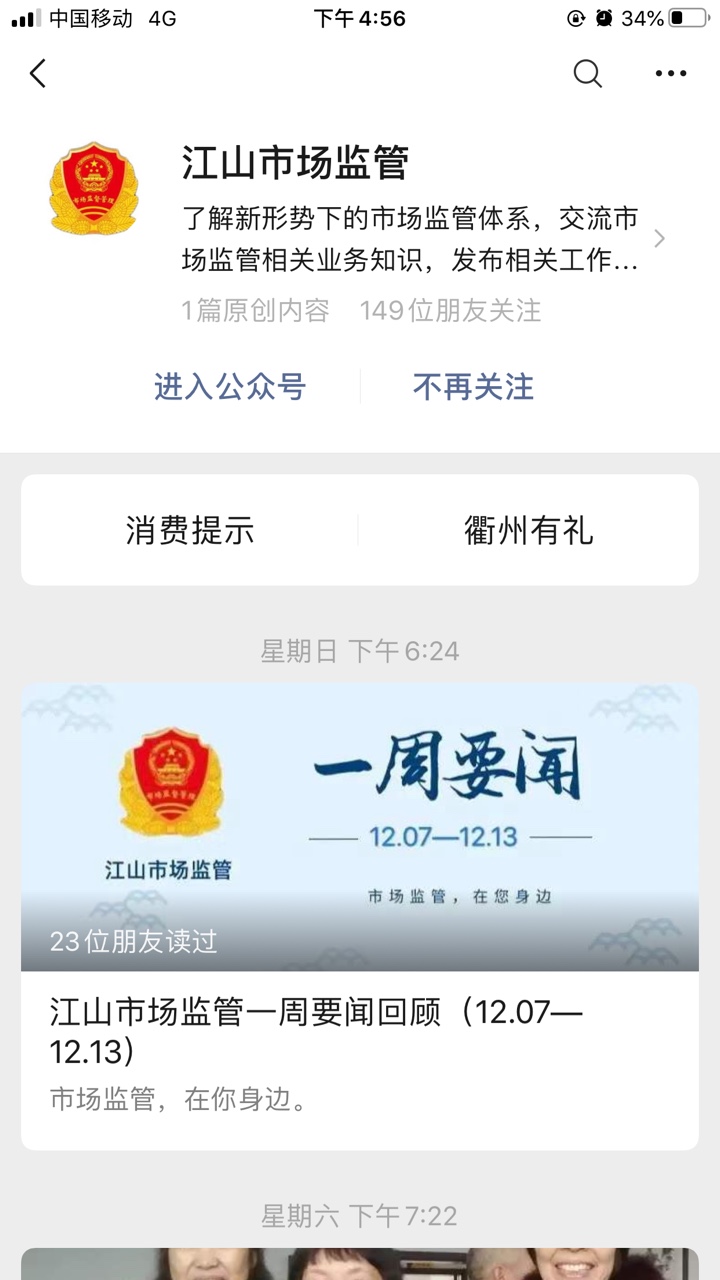Tap 不再关注 to unfollow
Image resolution: width=720 pixels, height=1280 pixels.
[x=474, y=387]
